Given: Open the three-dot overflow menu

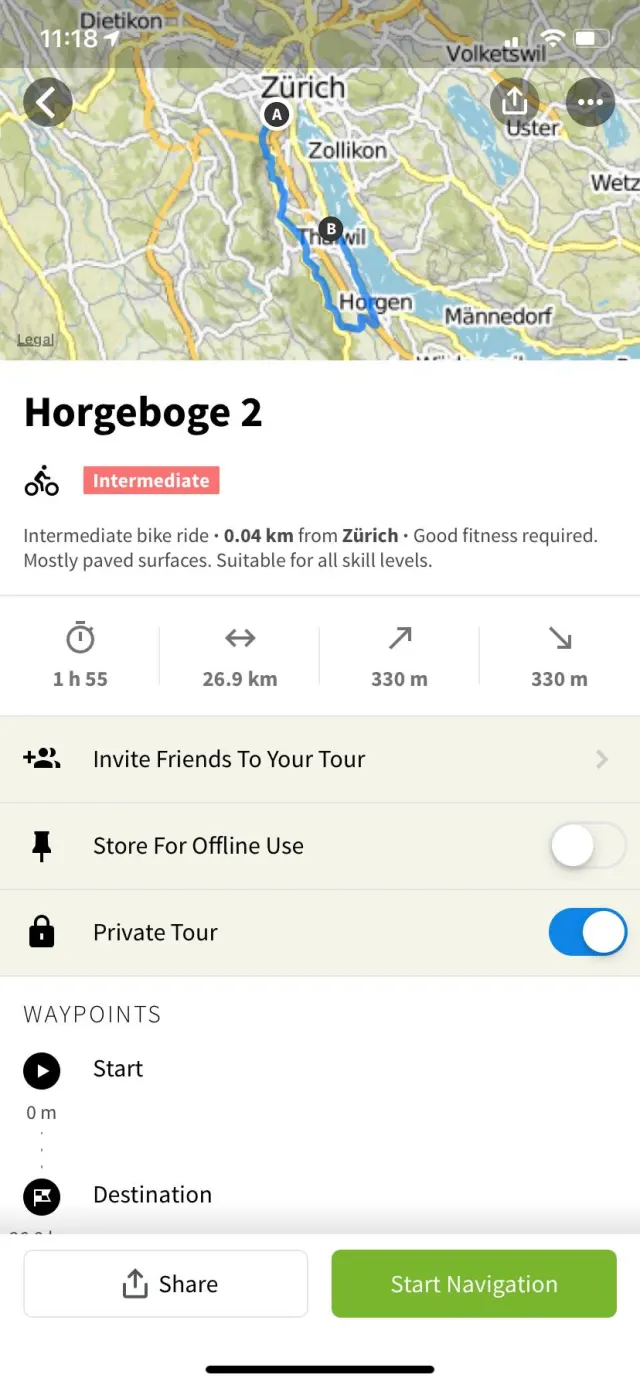Looking at the screenshot, I should [x=590, y=102].
